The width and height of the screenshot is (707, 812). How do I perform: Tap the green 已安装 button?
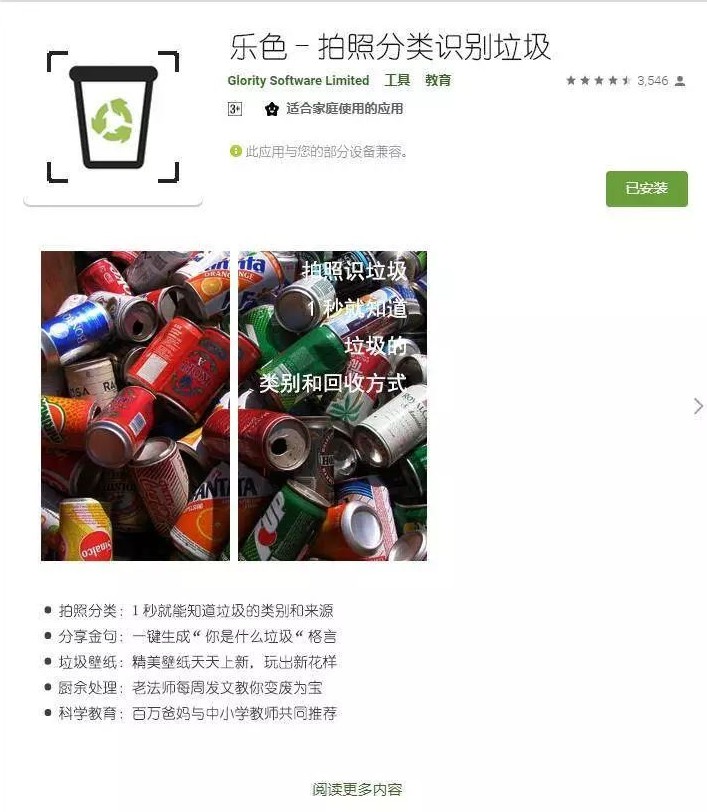pyautogui.click(x=646, y=189)
